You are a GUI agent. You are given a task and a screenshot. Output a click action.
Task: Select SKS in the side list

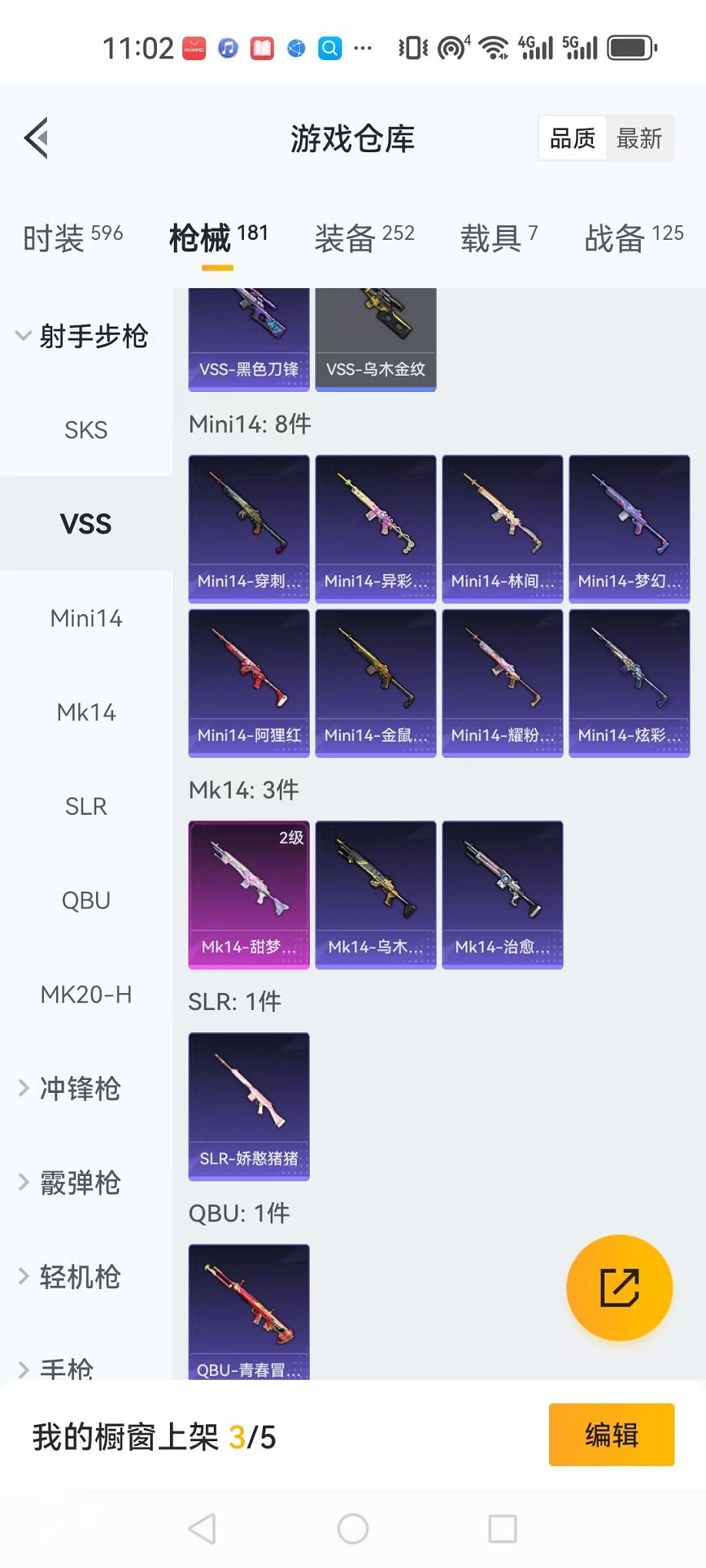[85, 430]
